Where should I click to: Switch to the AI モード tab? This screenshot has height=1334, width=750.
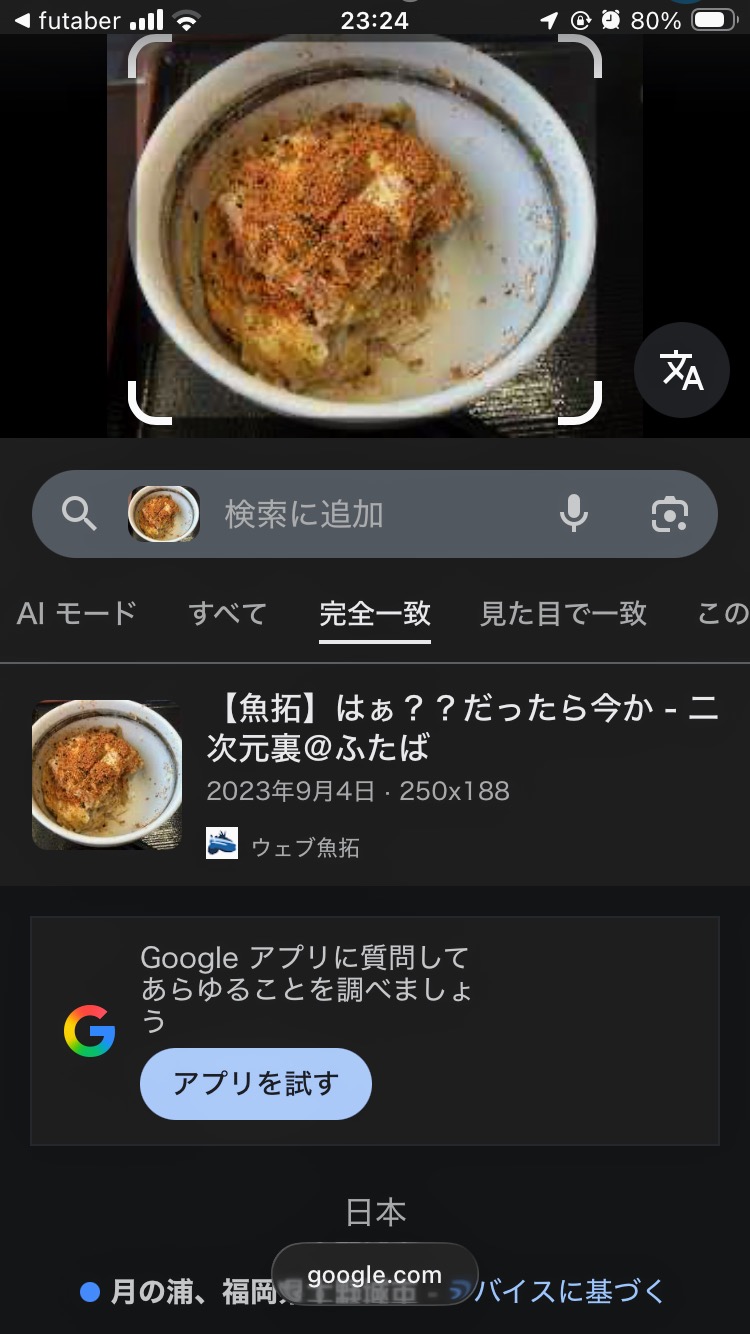coord(77,613)
